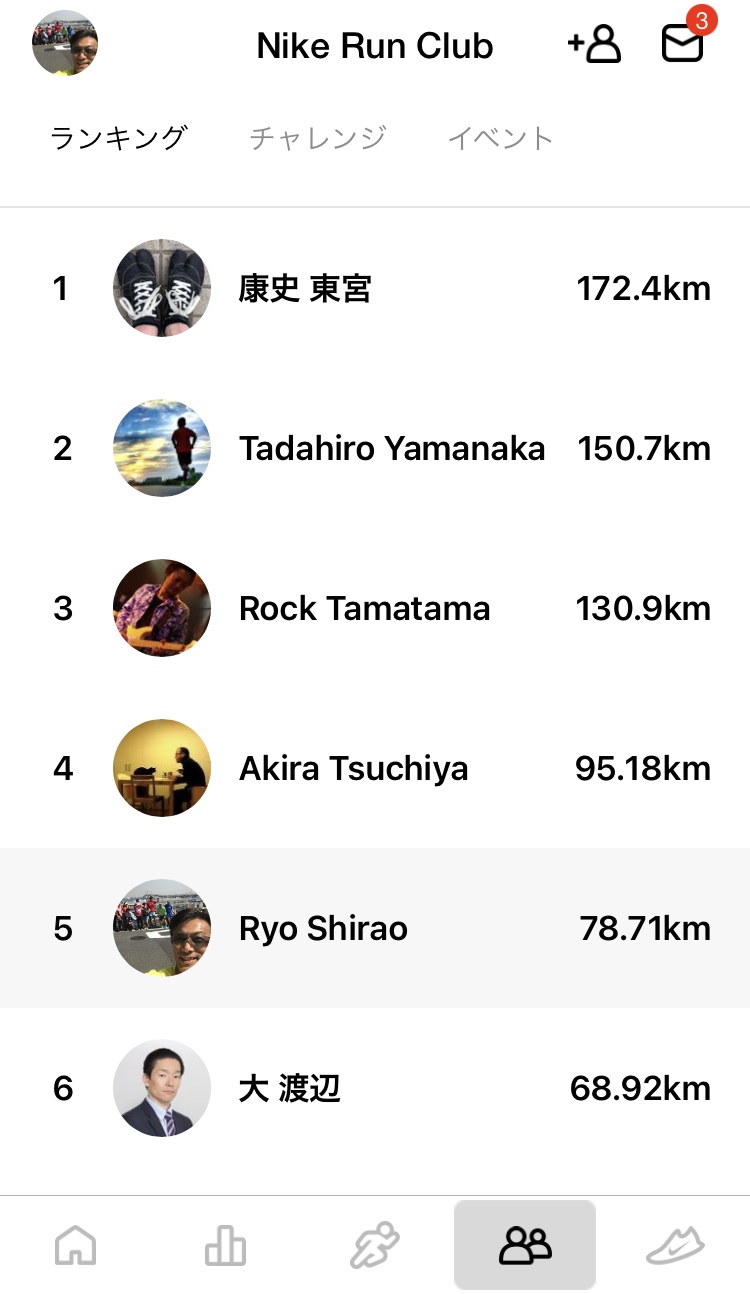View 大 渡辺's leaderboard entry
Image resolution: width=750 pixels, height=1294 pixels.
[x=375, y=1088]
